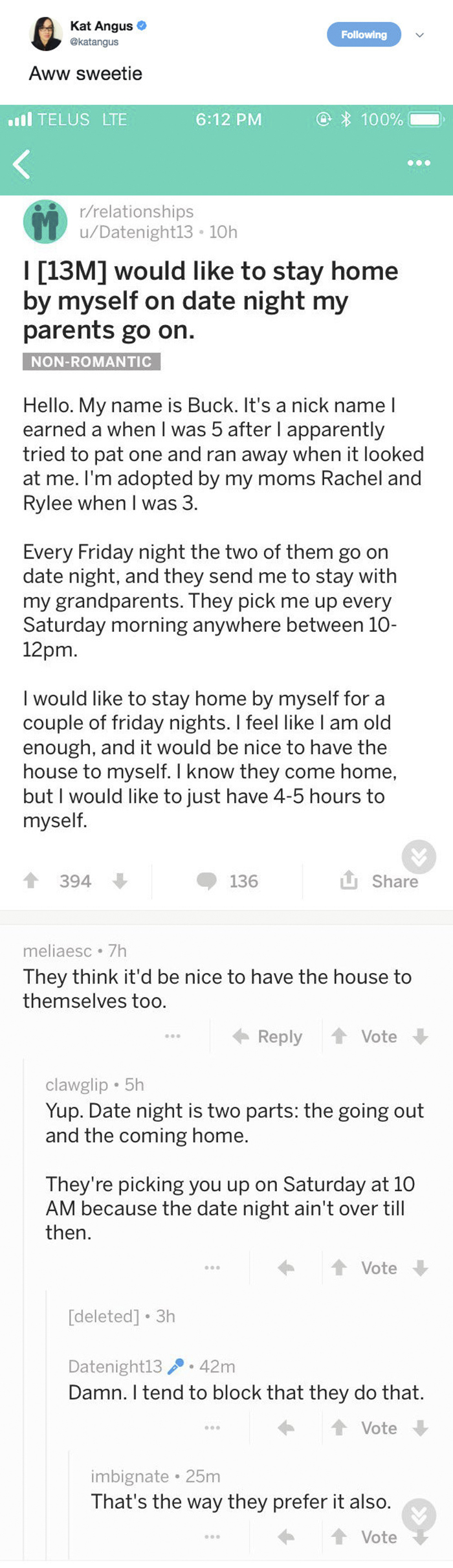
Task: Open the tweet options chevron
Action: 419,35
